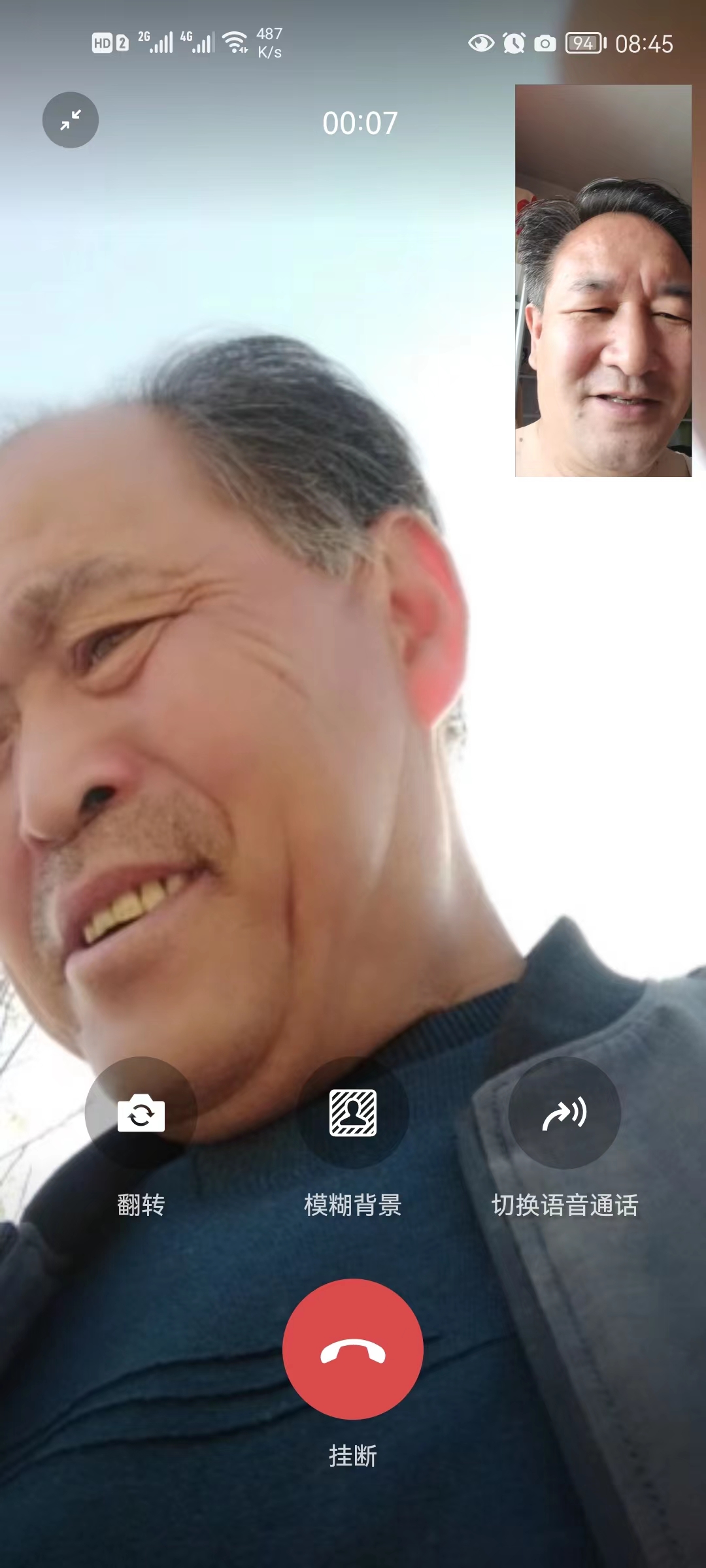Screen dimensions: 706x1568
Task: Minimize the video call window
Action: 71,120
